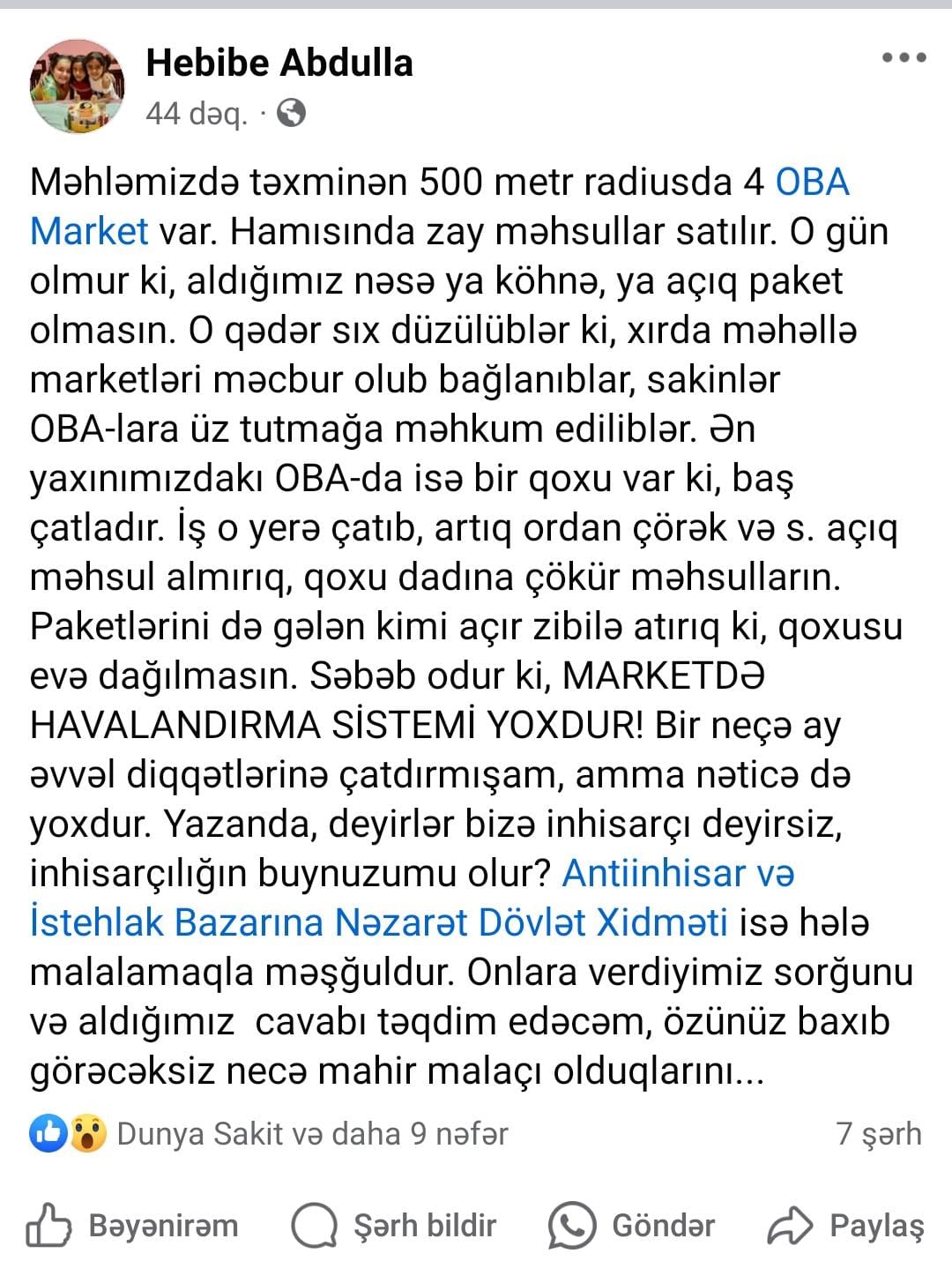Open the three-dot post options menu

coord(904,58)
